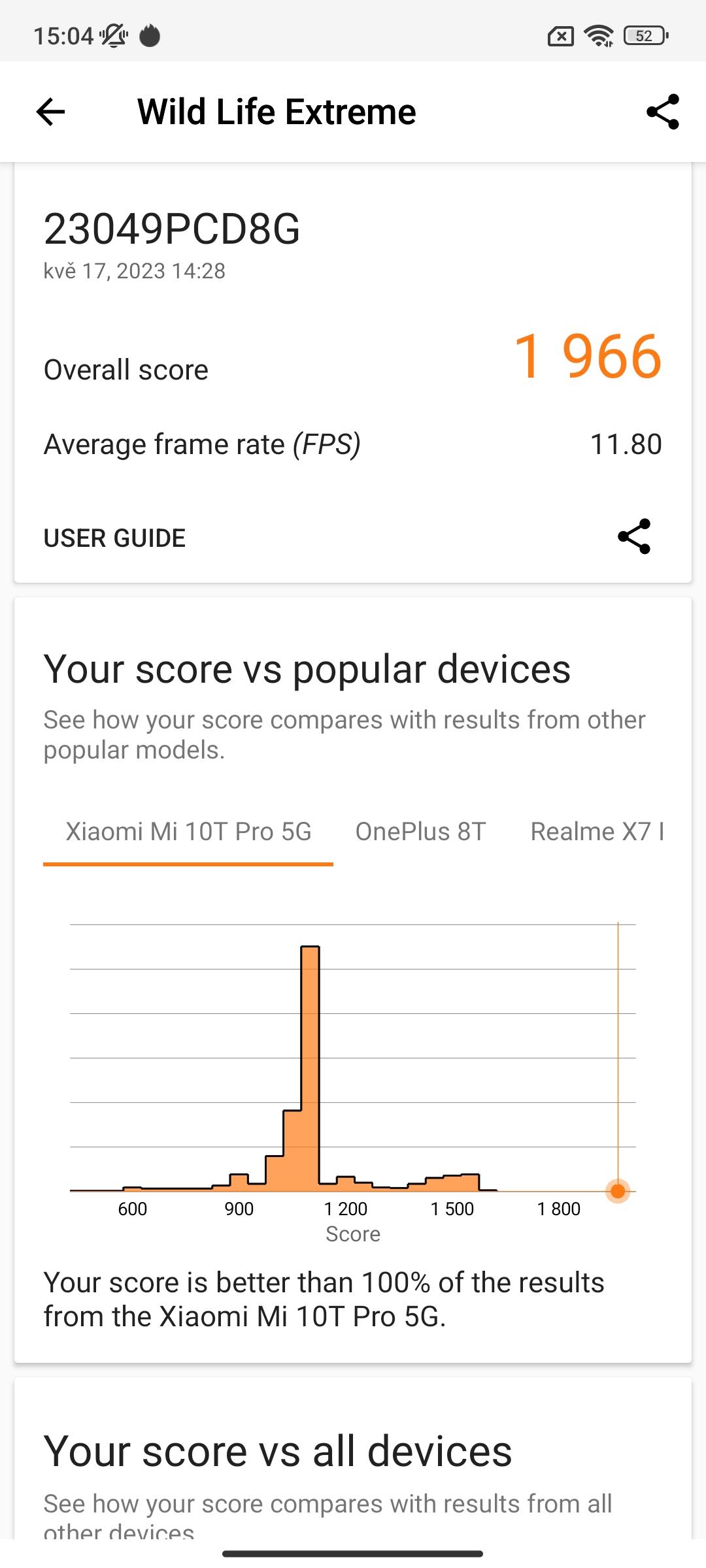Open the USER GUIDE
Image resolution: width=706 pixels, height=1568 pixels.
[x=114, y=538]
